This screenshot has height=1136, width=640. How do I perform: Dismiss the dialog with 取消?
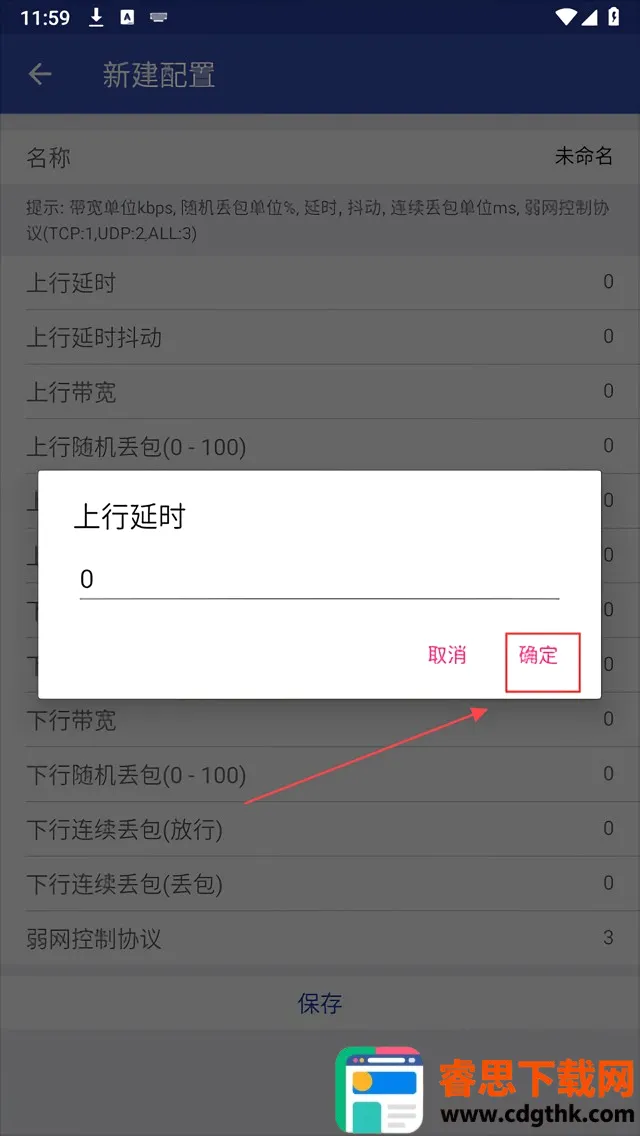click(x=446, y=655)
